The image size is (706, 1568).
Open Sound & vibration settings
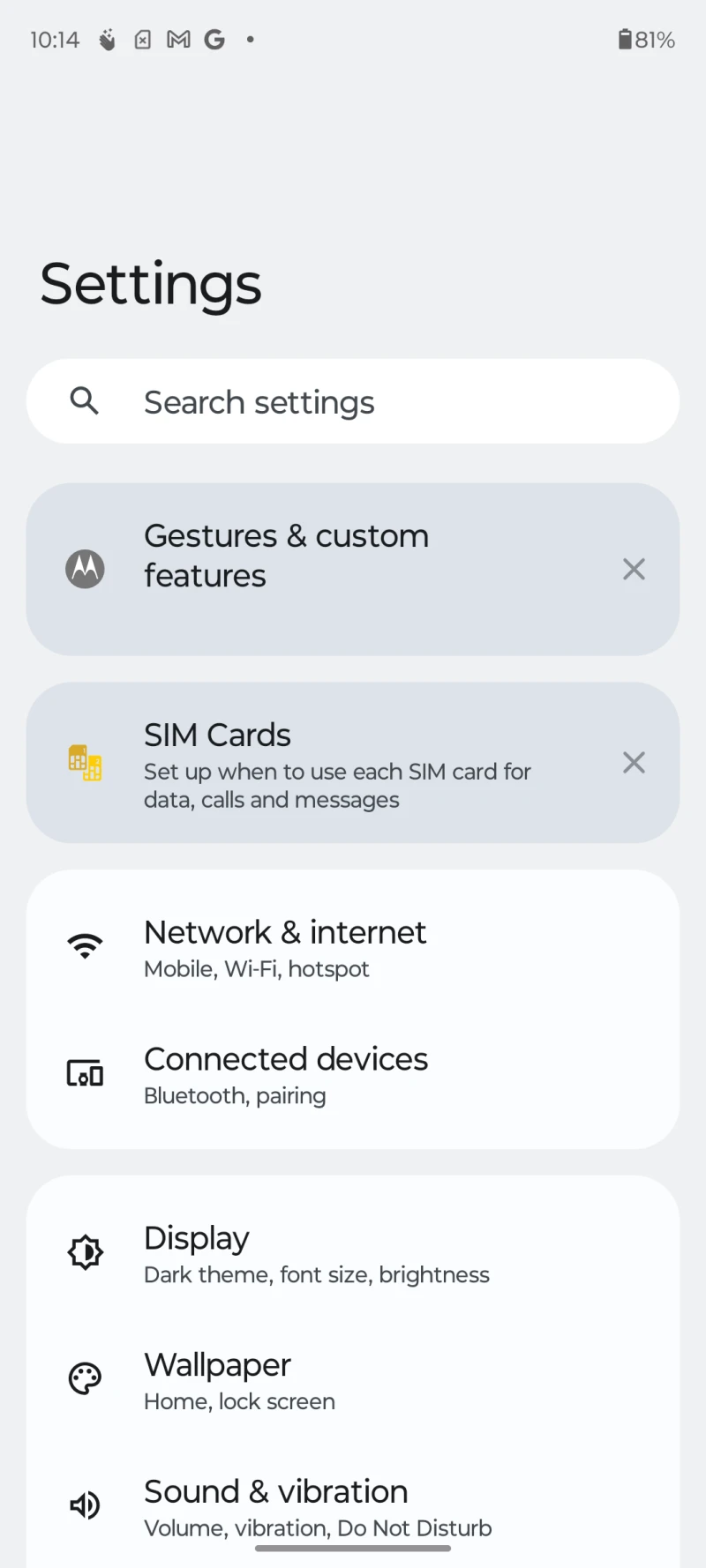click(x=353, y=1505)
